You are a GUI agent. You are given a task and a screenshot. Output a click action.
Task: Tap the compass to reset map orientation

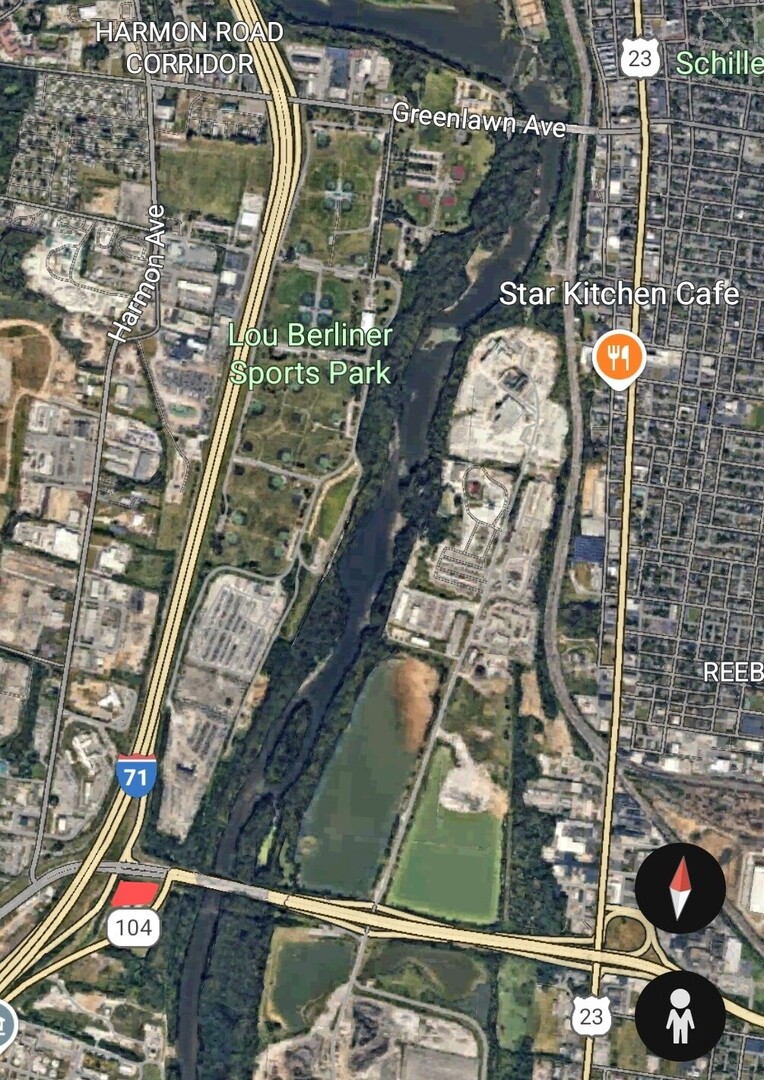680,888
